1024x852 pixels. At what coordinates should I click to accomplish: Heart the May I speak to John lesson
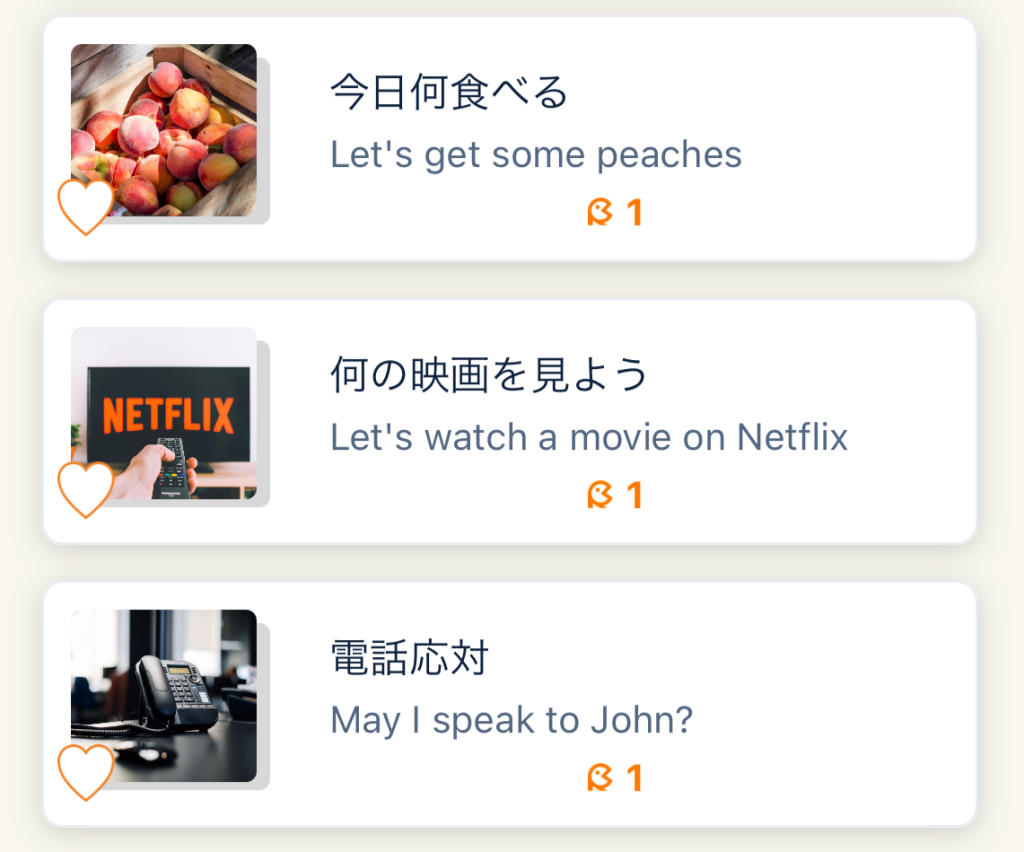click(86, 772)
